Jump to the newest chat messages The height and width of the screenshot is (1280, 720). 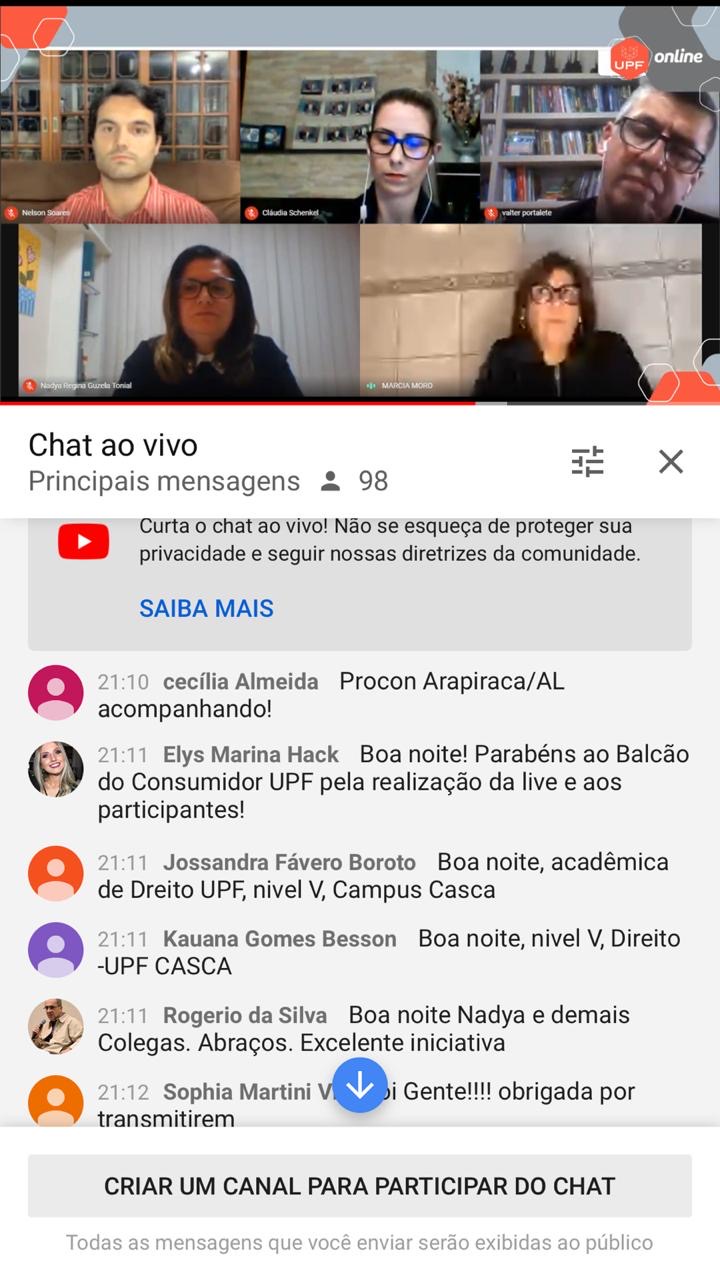click(x=360, y=1086)
